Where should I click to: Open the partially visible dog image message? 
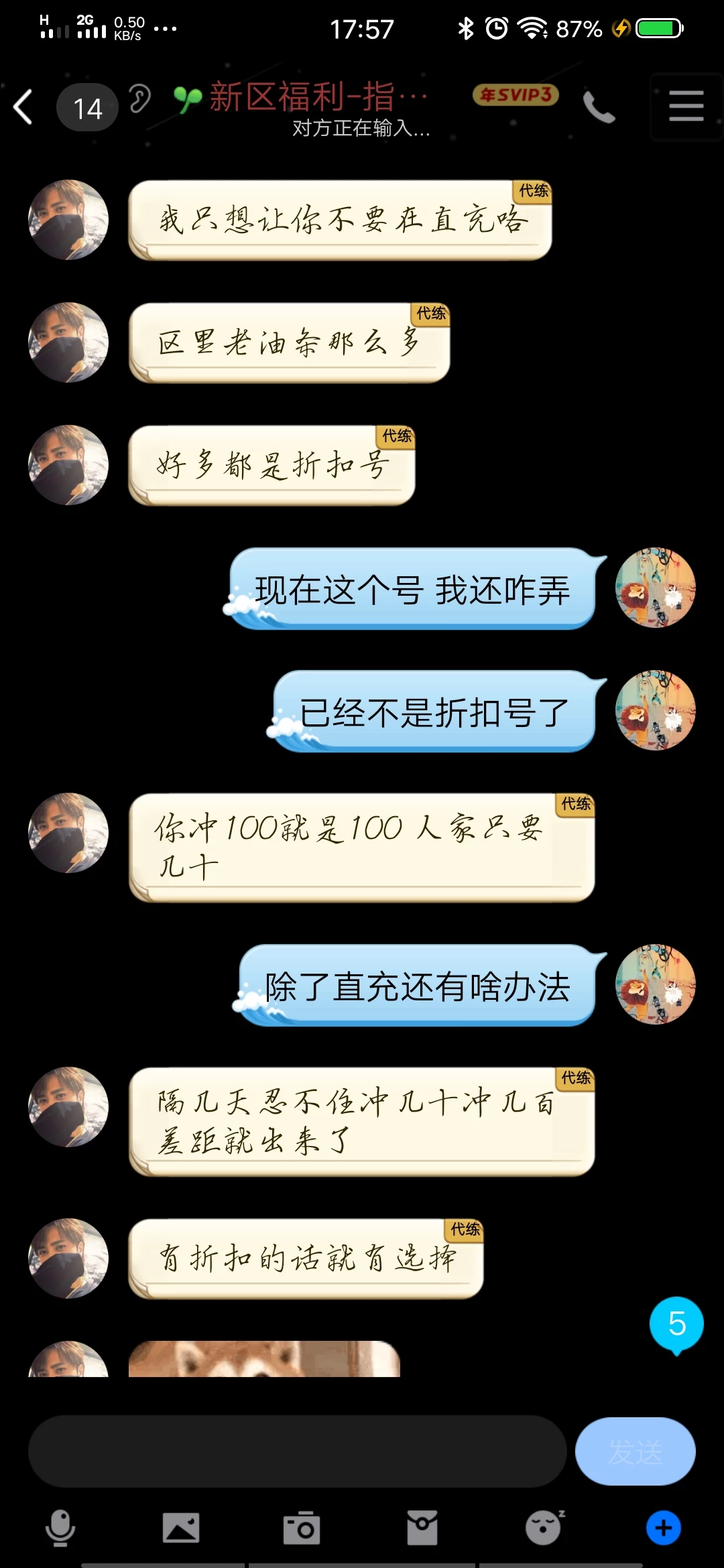264,1359
